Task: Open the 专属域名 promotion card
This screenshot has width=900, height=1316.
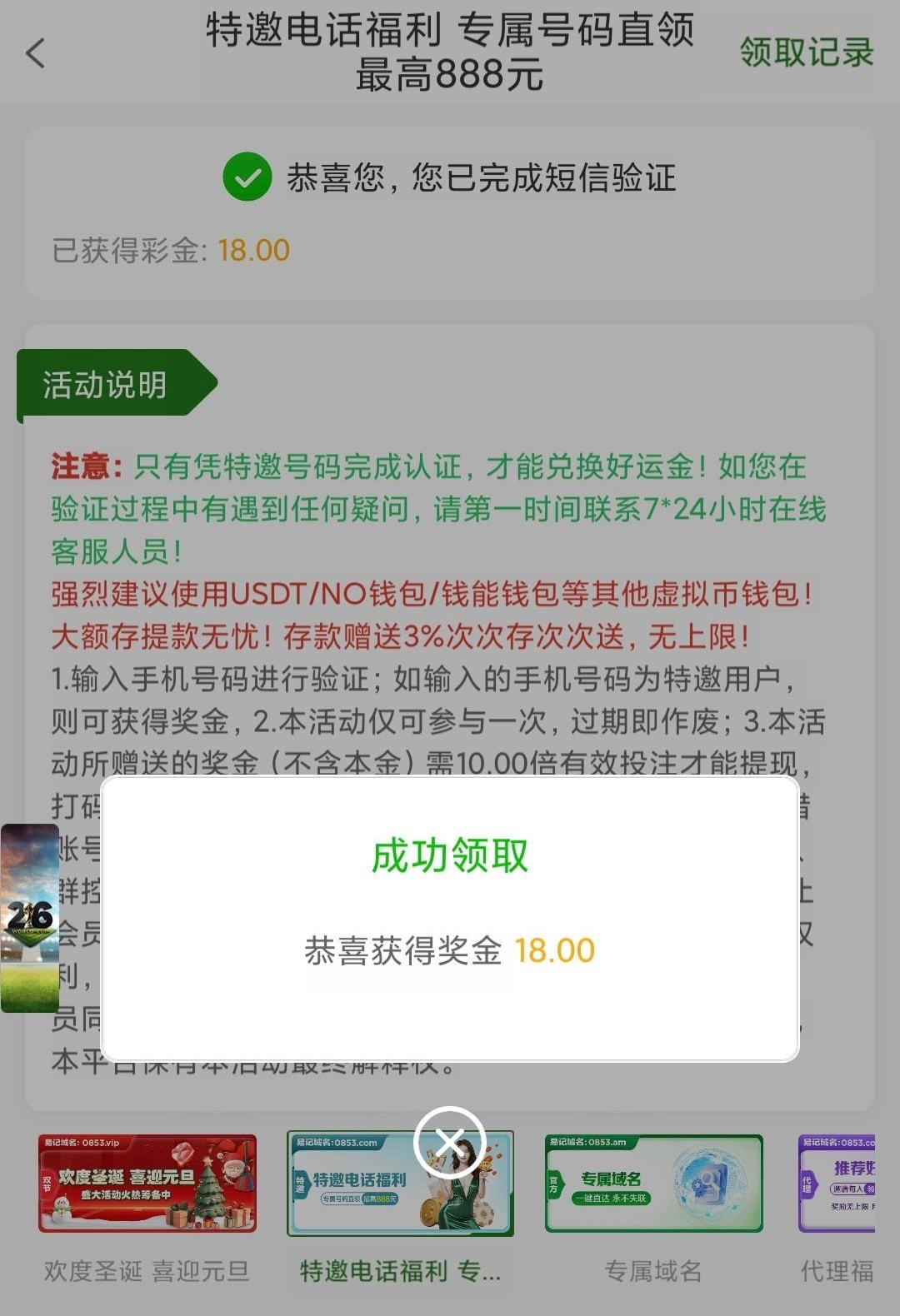Action: click(x=653, y=1184)
